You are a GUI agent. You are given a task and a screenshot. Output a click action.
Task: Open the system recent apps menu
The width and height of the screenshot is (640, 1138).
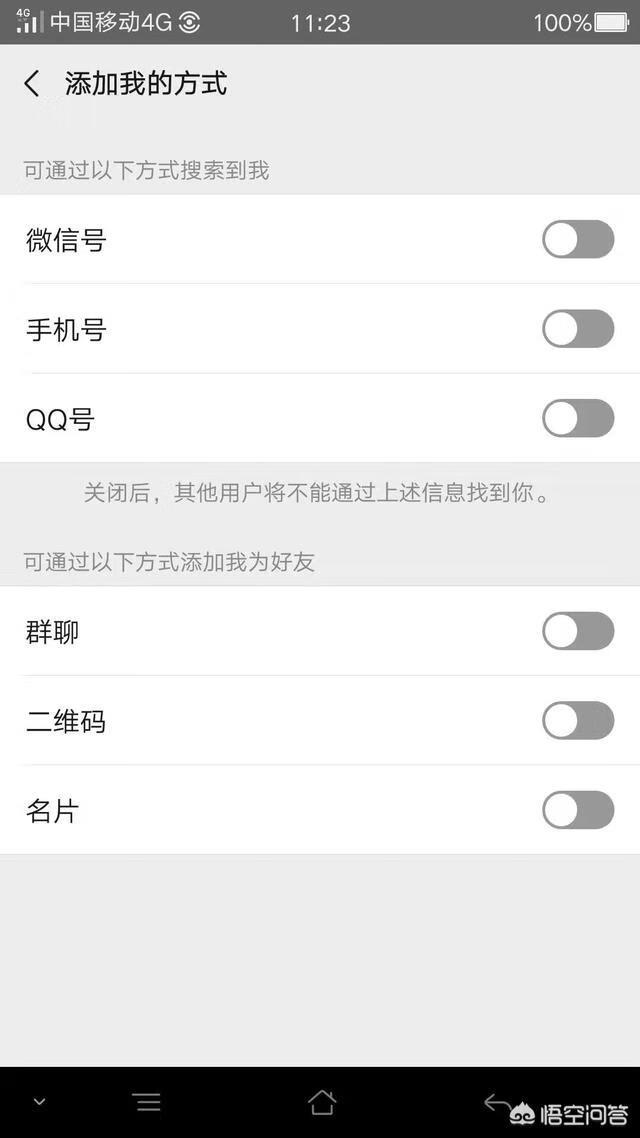tap(147, 1102)
